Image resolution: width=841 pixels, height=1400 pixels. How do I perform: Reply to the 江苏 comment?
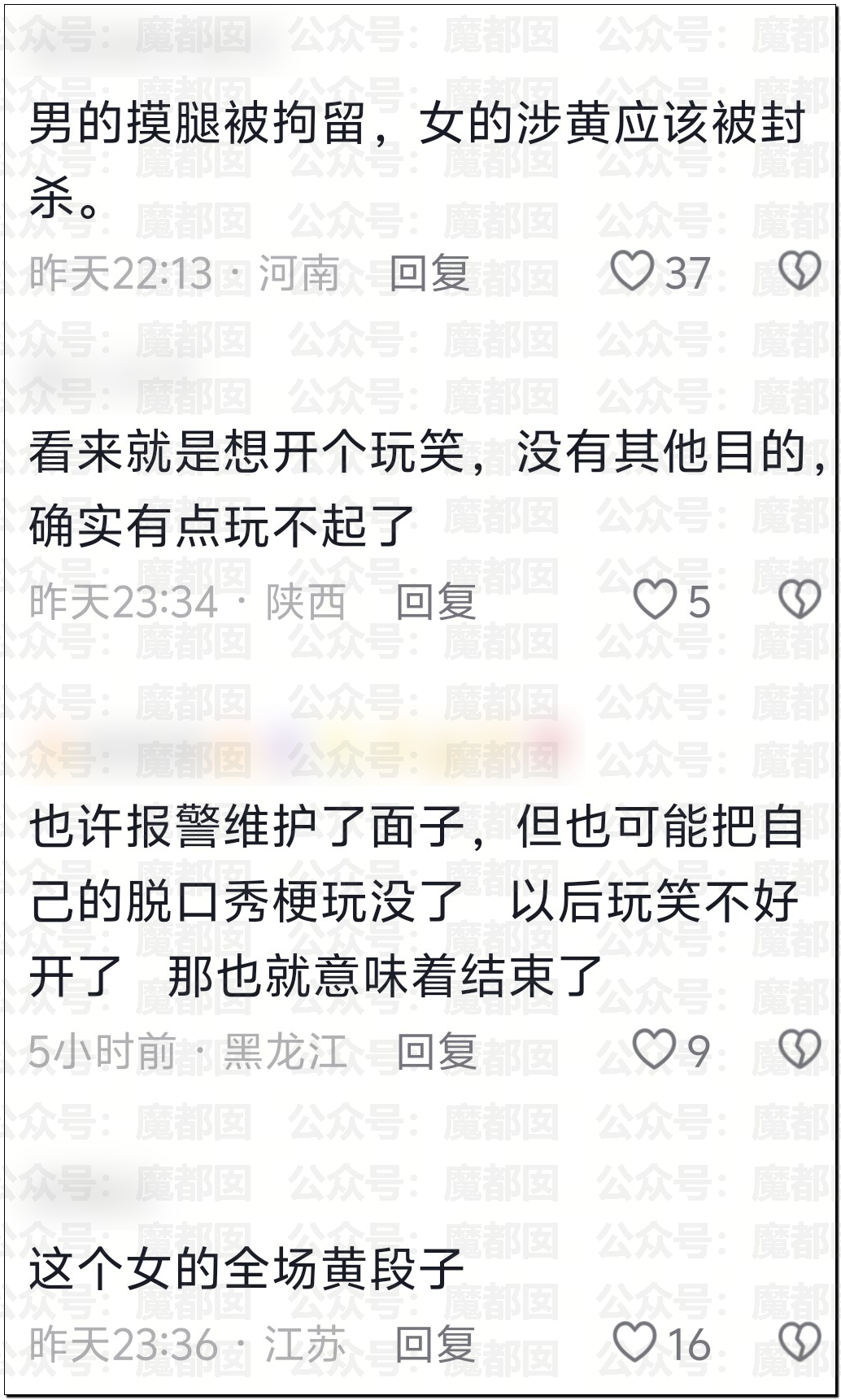point(435,1345)
